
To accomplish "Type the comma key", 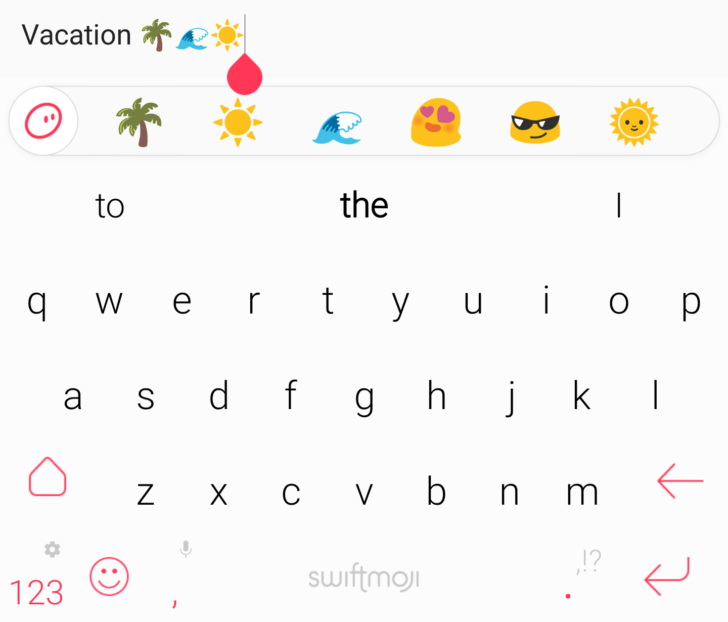I will [175, 602].
